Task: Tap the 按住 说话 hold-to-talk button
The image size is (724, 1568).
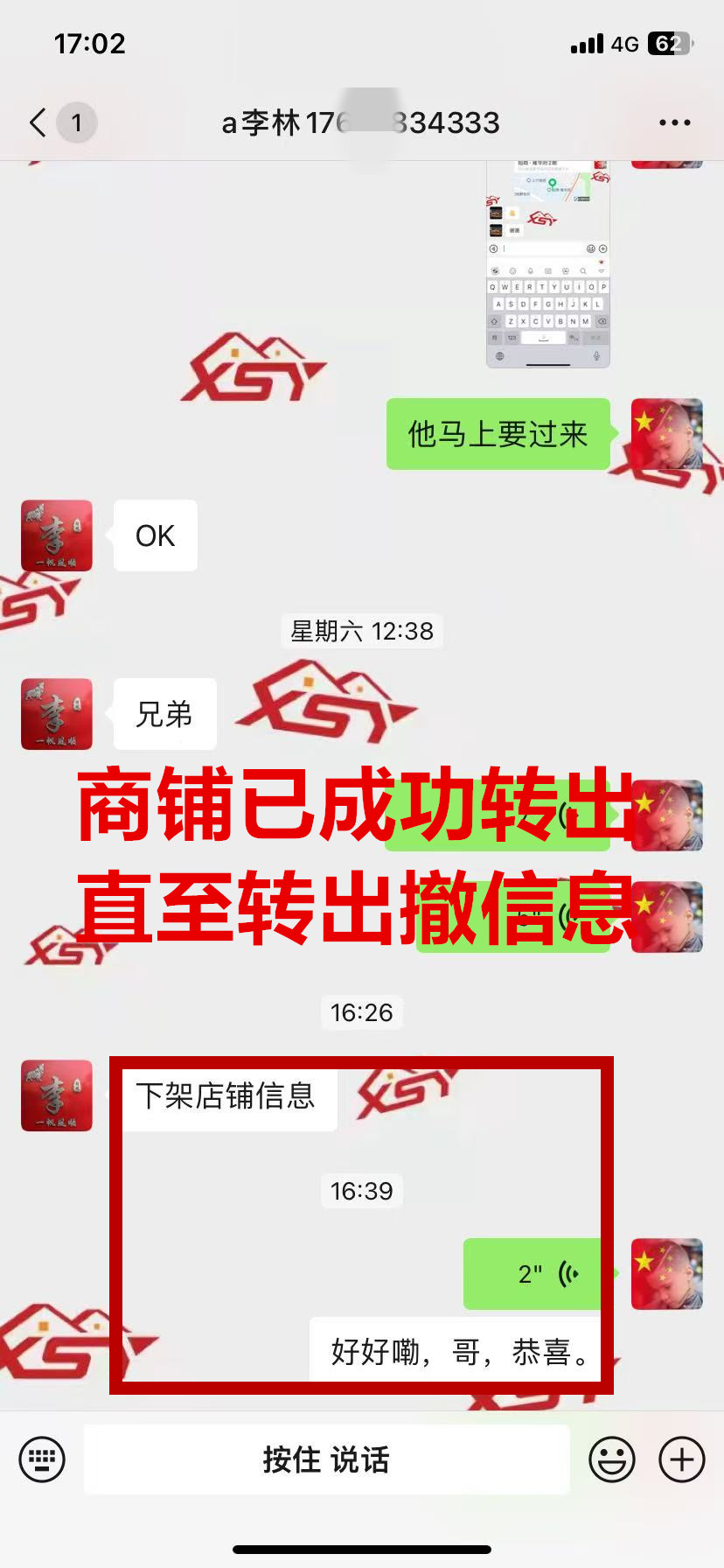Action: click(x=326, y=1459)
